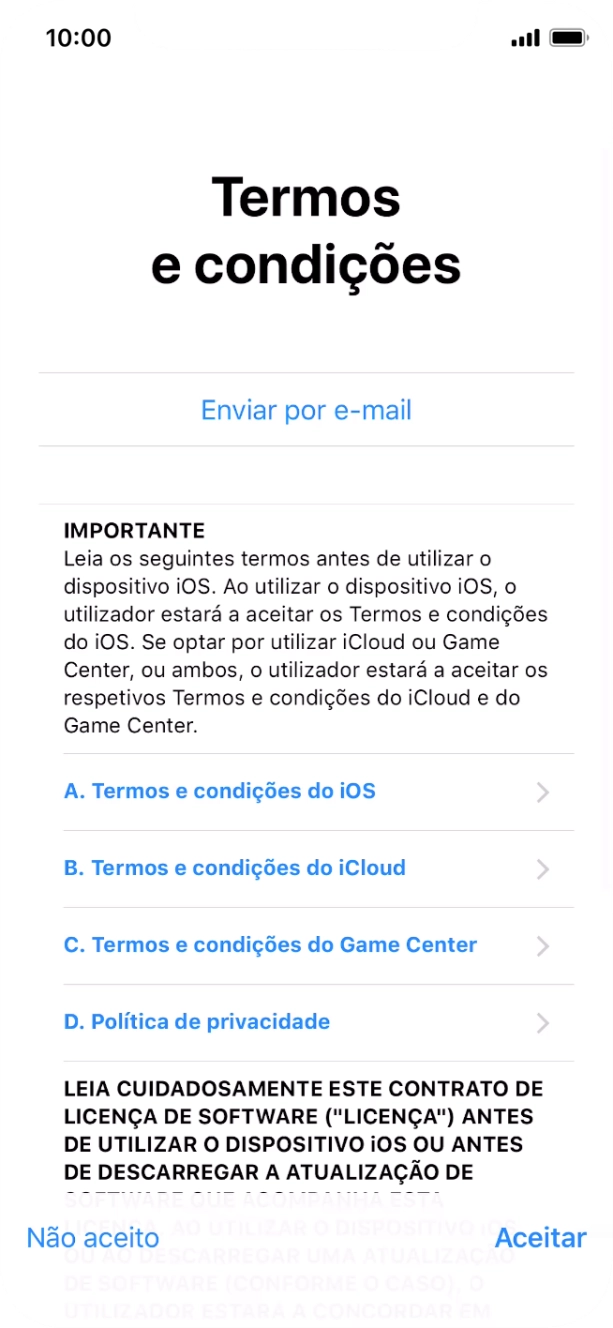The height and width of the screenshot is (1328, 613).
Task: Tap Enviar por e-mail
Action: (x=306, y=410)
